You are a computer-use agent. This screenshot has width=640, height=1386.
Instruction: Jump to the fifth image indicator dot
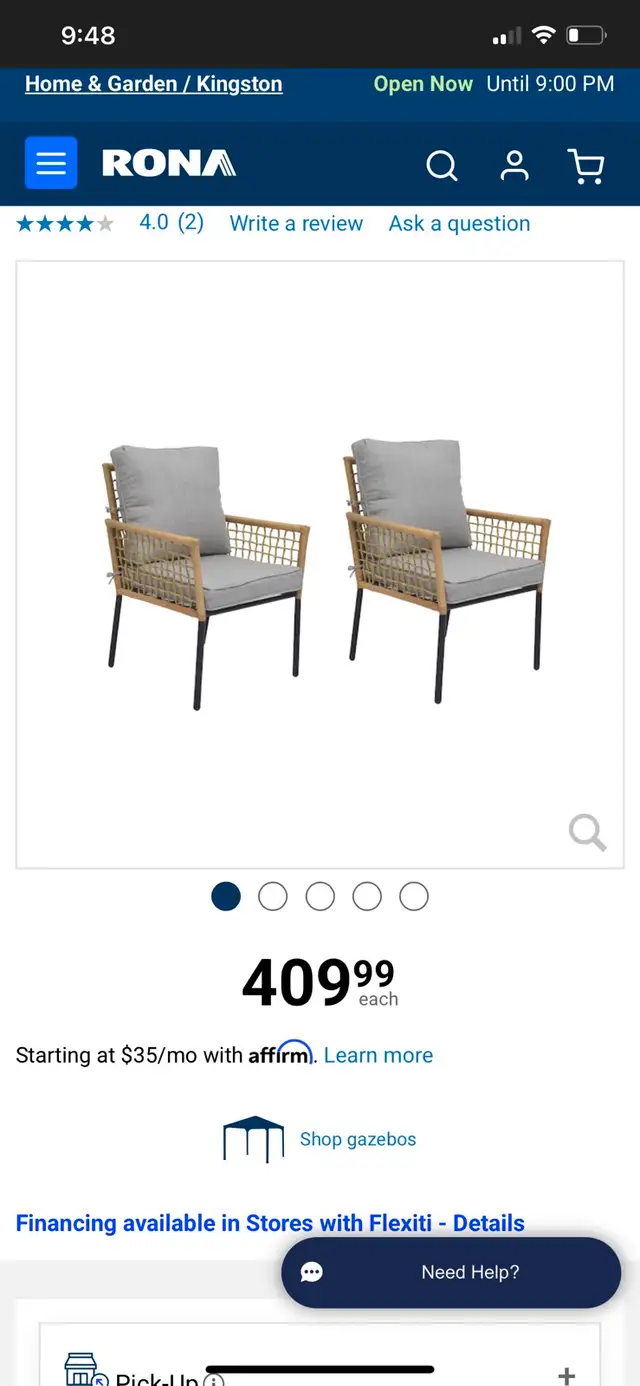coord(414,896)
